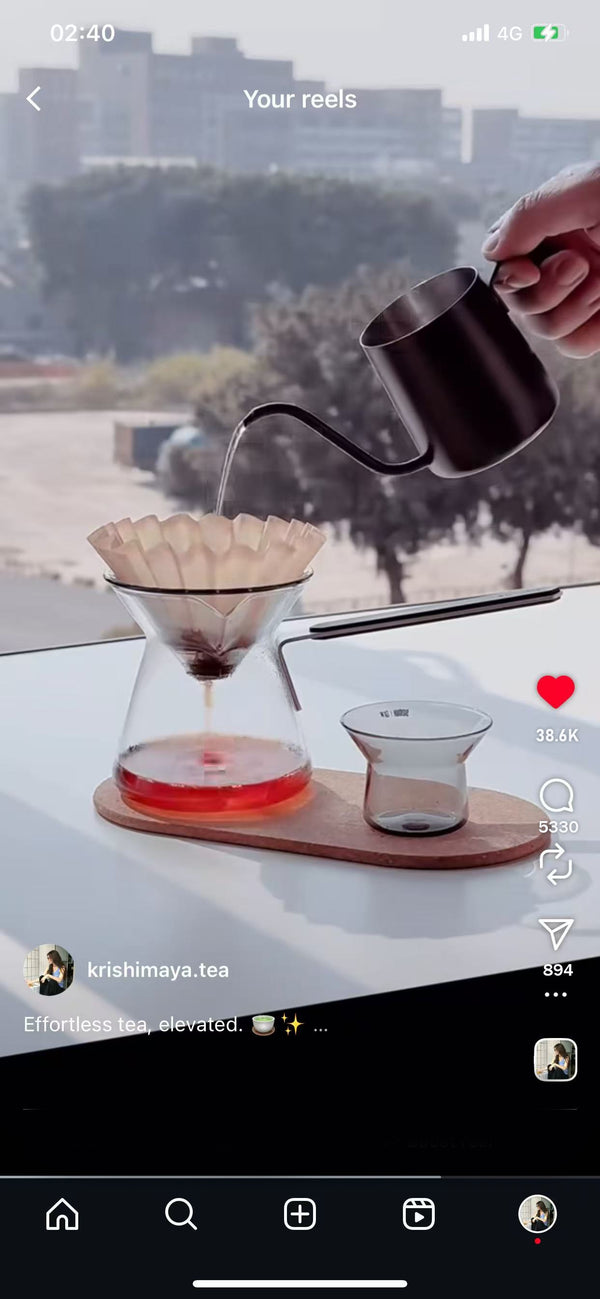Viewport: 600px width, 1299px height.
Task: Share the reel with the send icon
Action: tap(556, 934)
